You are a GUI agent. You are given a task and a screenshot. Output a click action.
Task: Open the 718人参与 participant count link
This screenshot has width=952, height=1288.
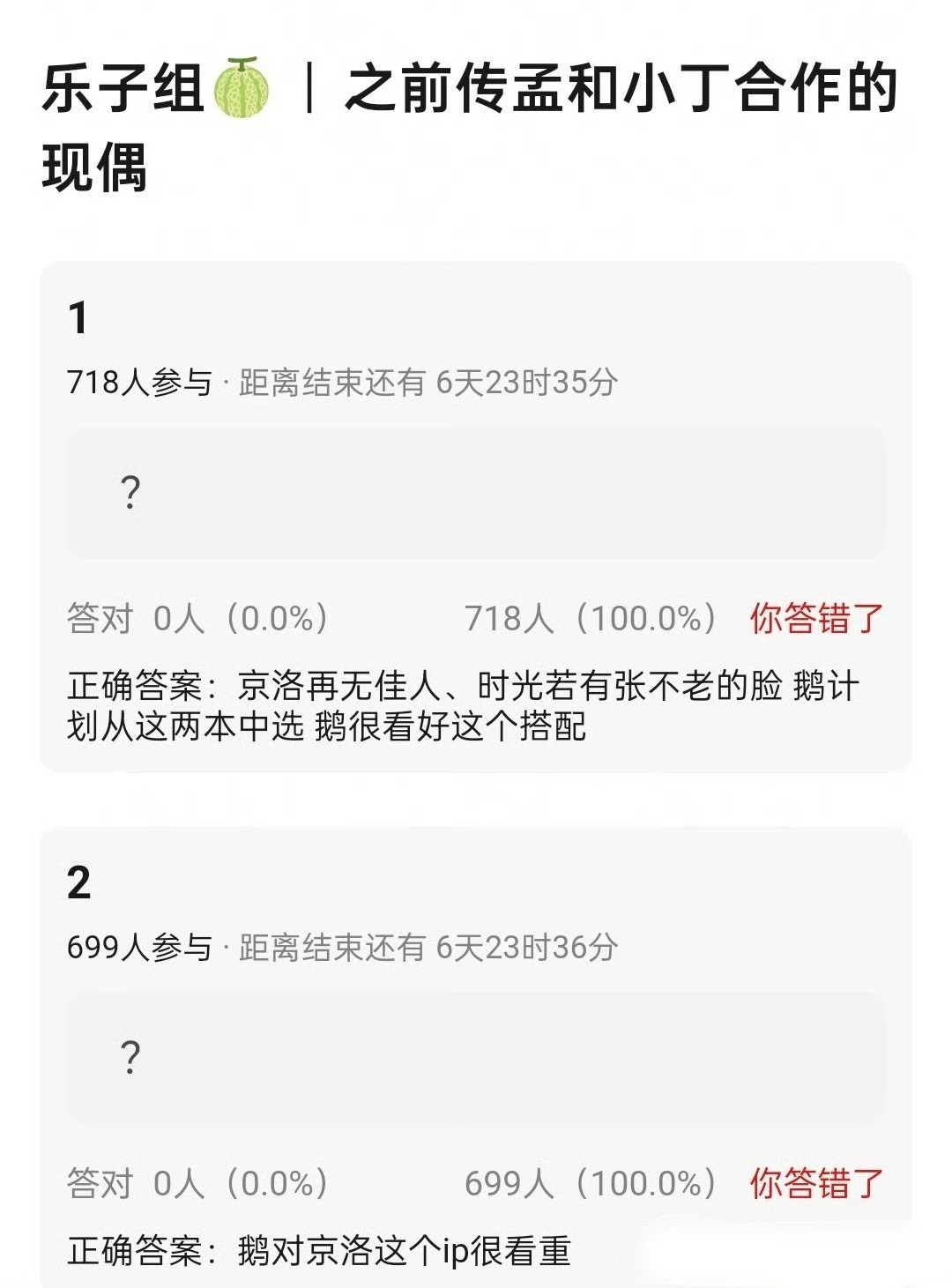(x=139, y=382)
